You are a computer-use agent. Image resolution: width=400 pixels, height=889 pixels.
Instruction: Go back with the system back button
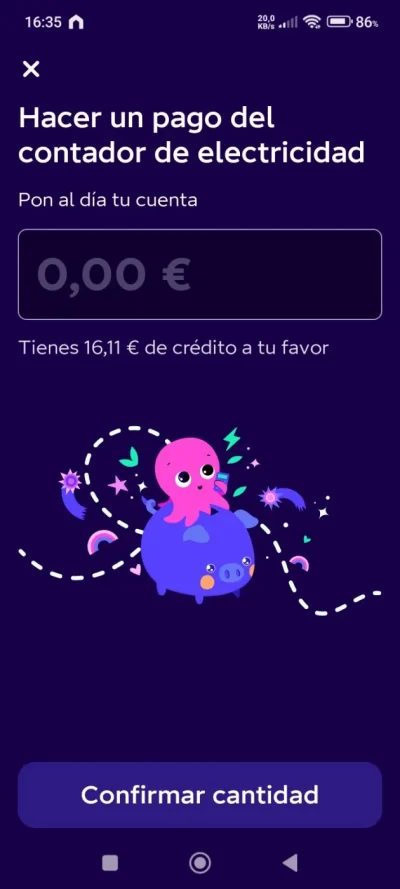tap(290, 863)
